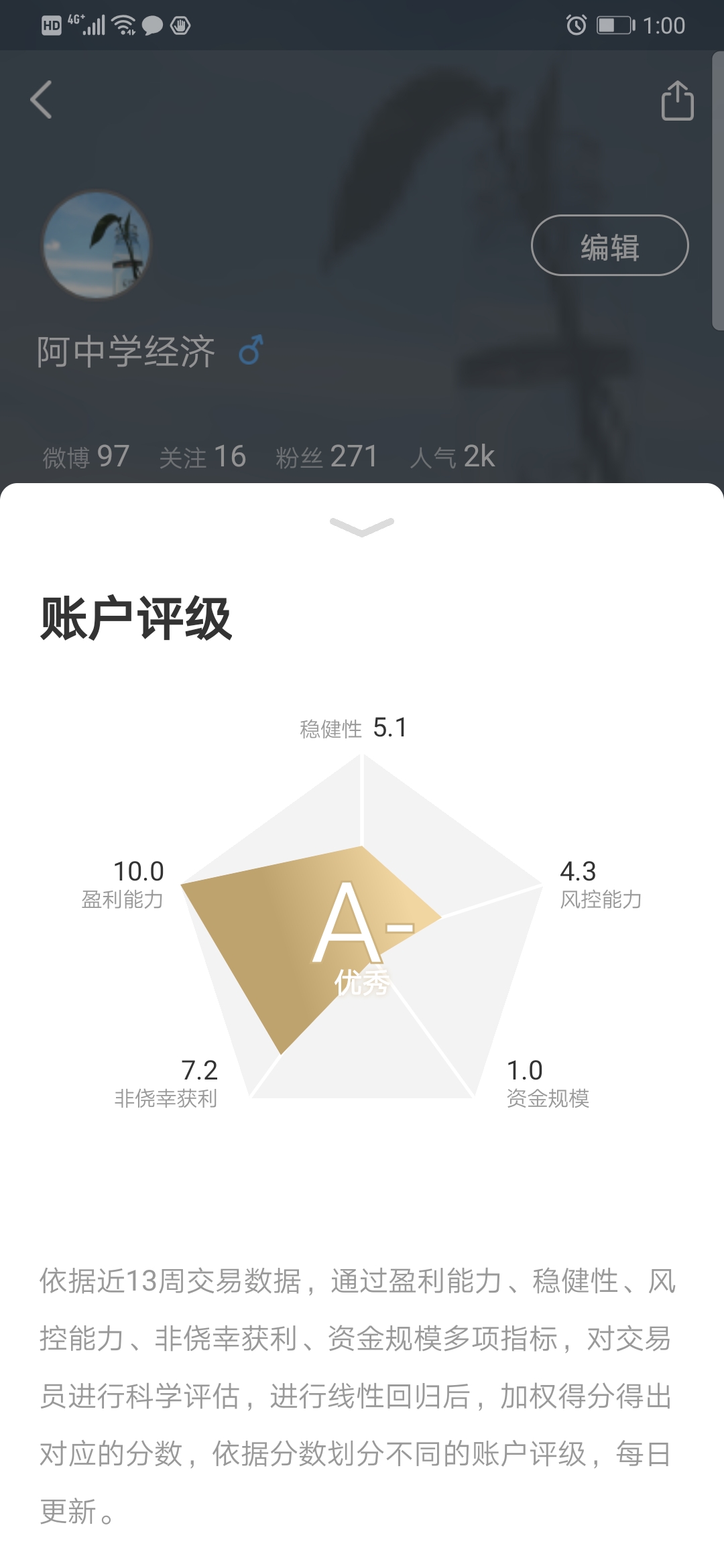This screenshot has height=1568, width=724.
Task: Go back using the top-left arrow
Action: 42,100
